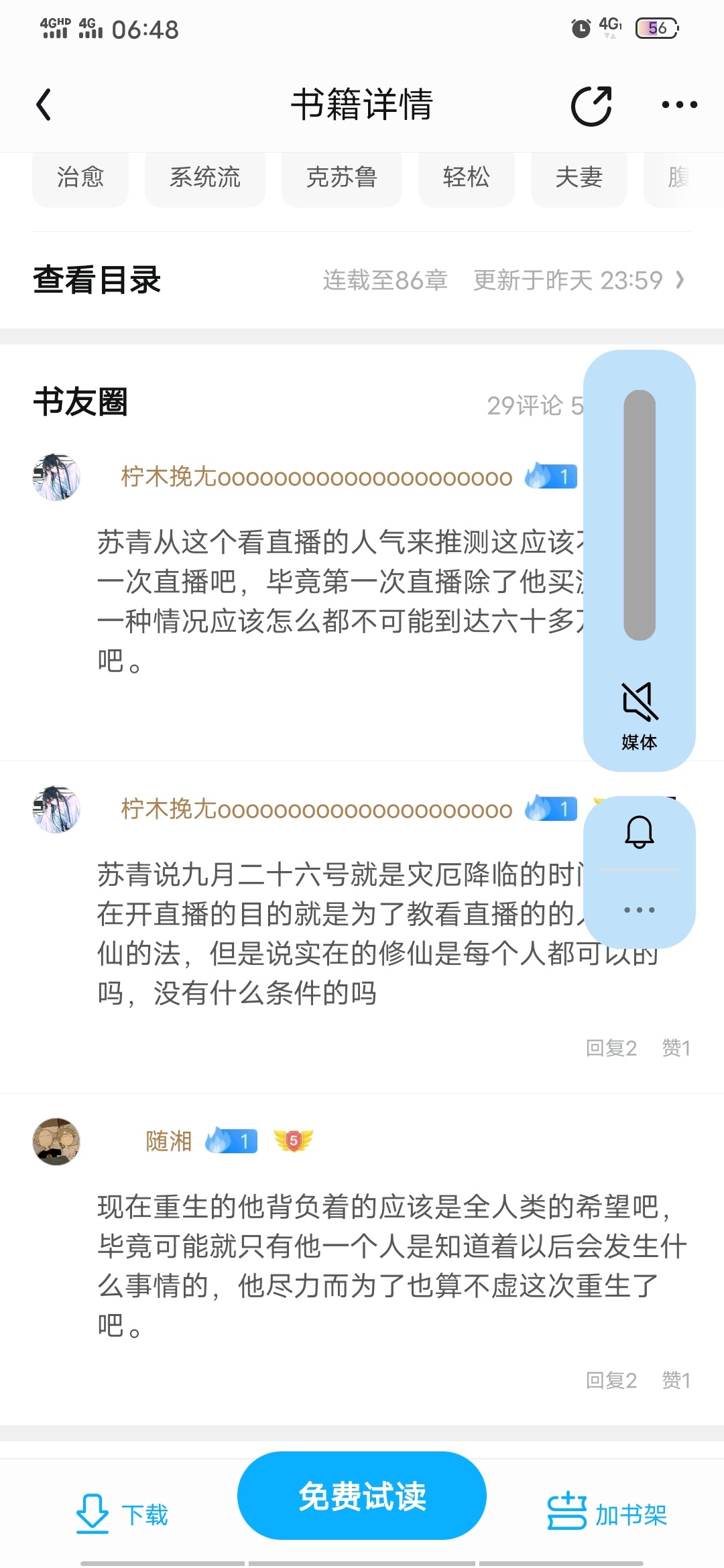Tap the ringer mode bell icon
The width and height of the screenshot is (724, 1568).
(640, 832)
